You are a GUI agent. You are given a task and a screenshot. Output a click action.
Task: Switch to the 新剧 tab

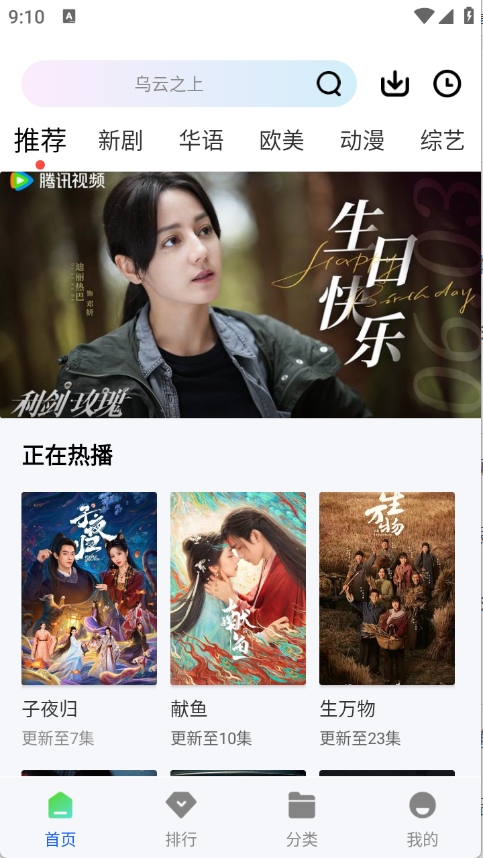point(120,141)
